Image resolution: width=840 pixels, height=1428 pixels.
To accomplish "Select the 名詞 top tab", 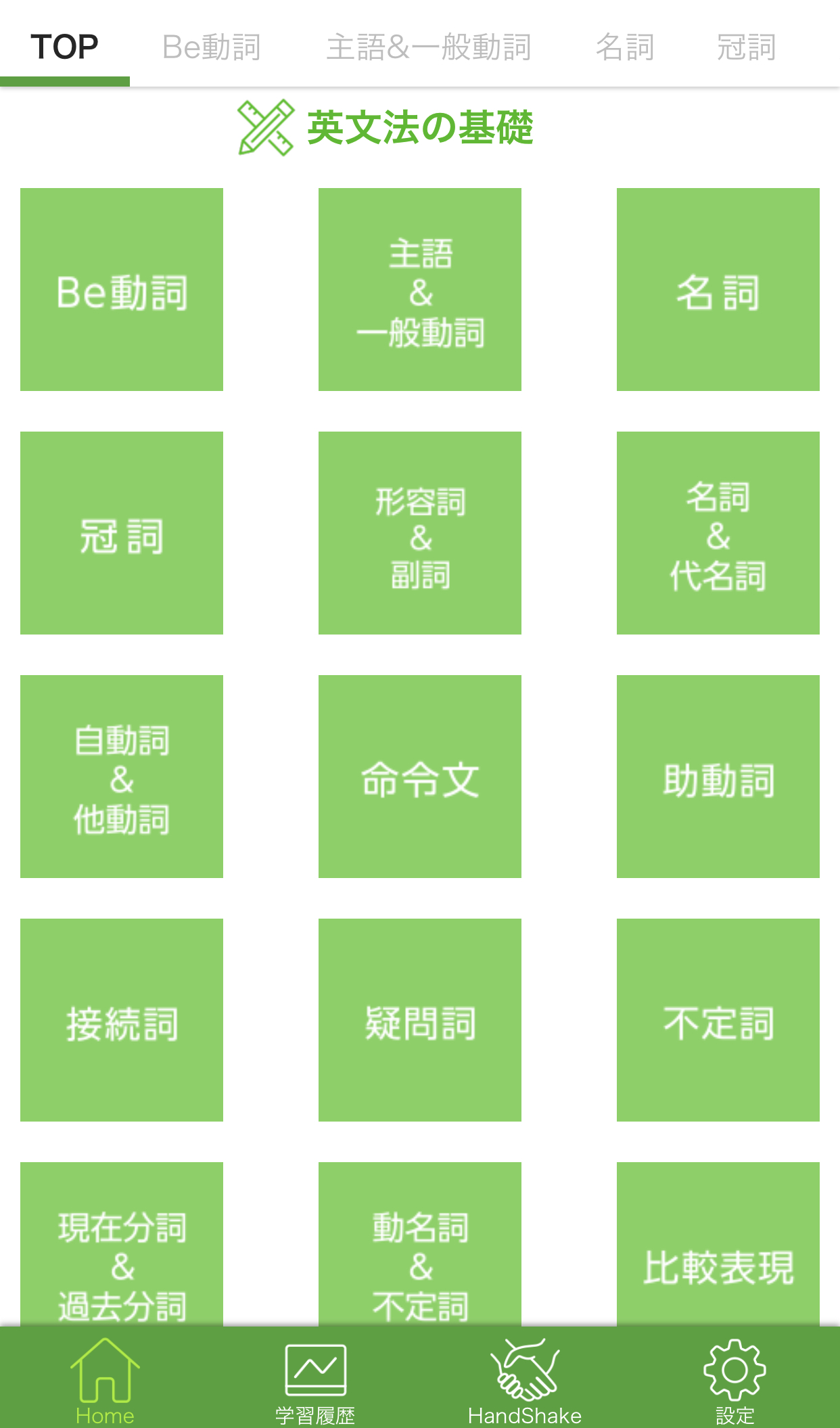I will (625, 47).
